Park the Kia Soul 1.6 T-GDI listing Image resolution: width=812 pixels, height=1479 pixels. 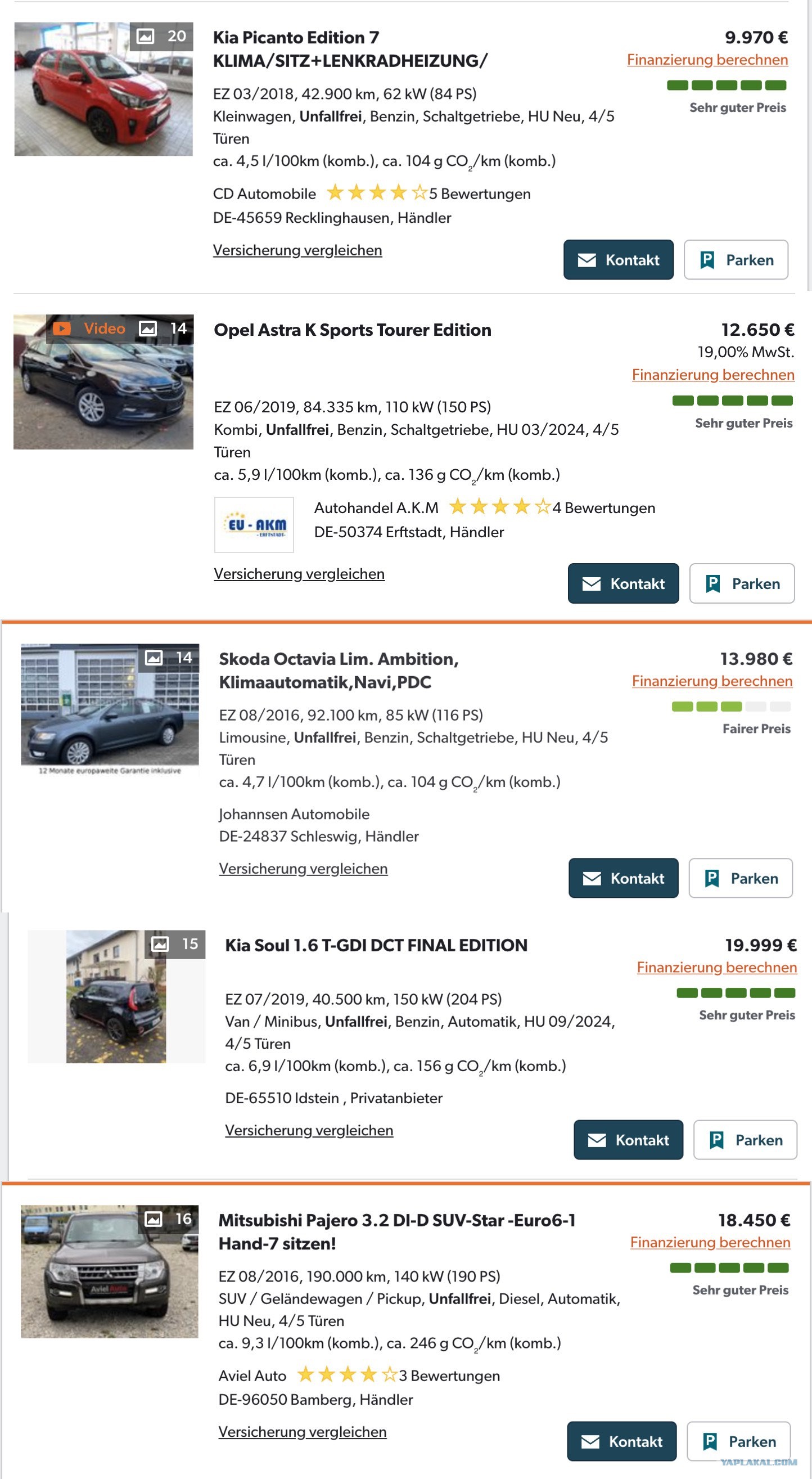click(746, 1140)
